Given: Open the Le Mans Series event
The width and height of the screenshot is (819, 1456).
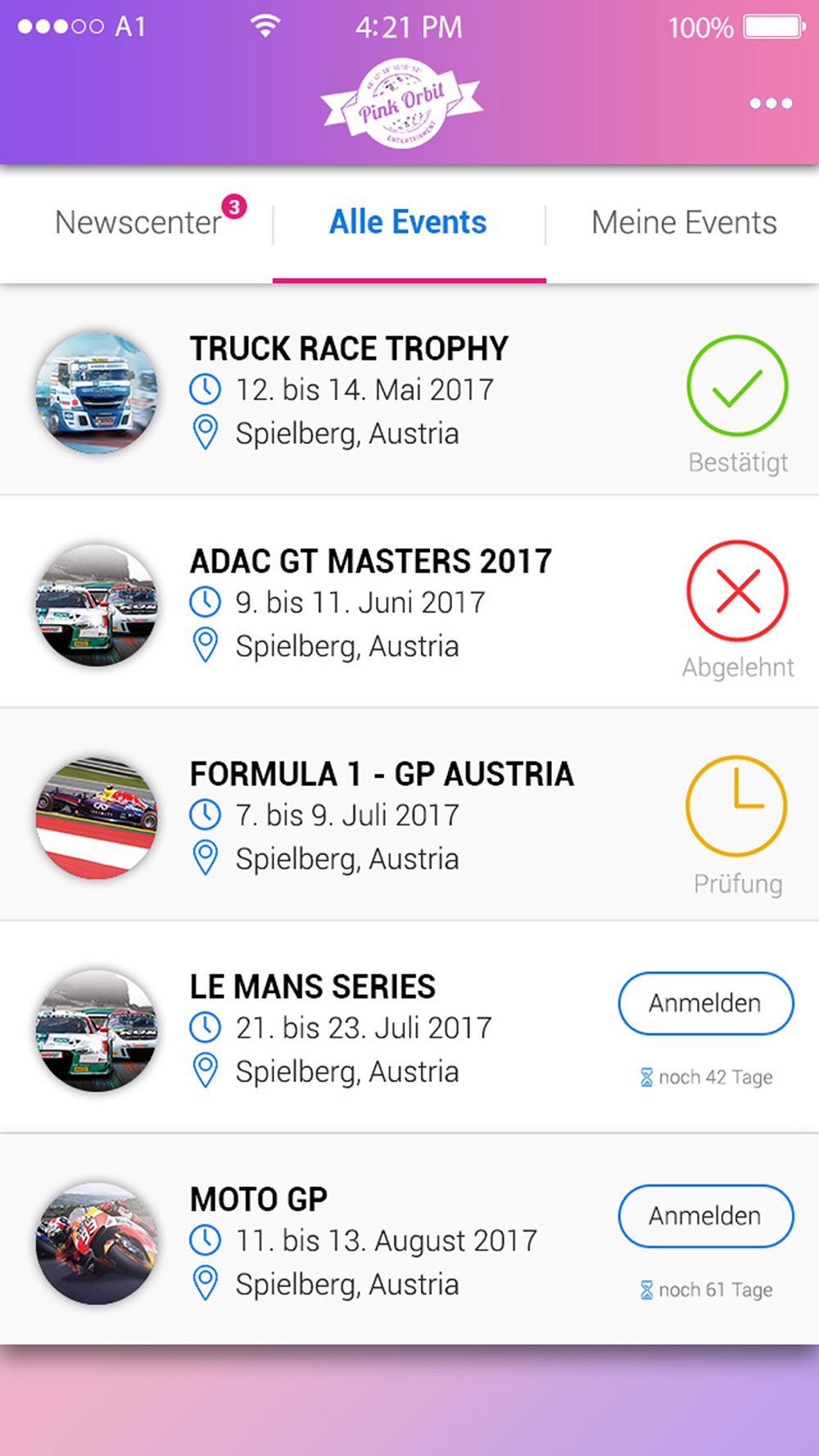Looking at the screenshot, I should (313, 988).
